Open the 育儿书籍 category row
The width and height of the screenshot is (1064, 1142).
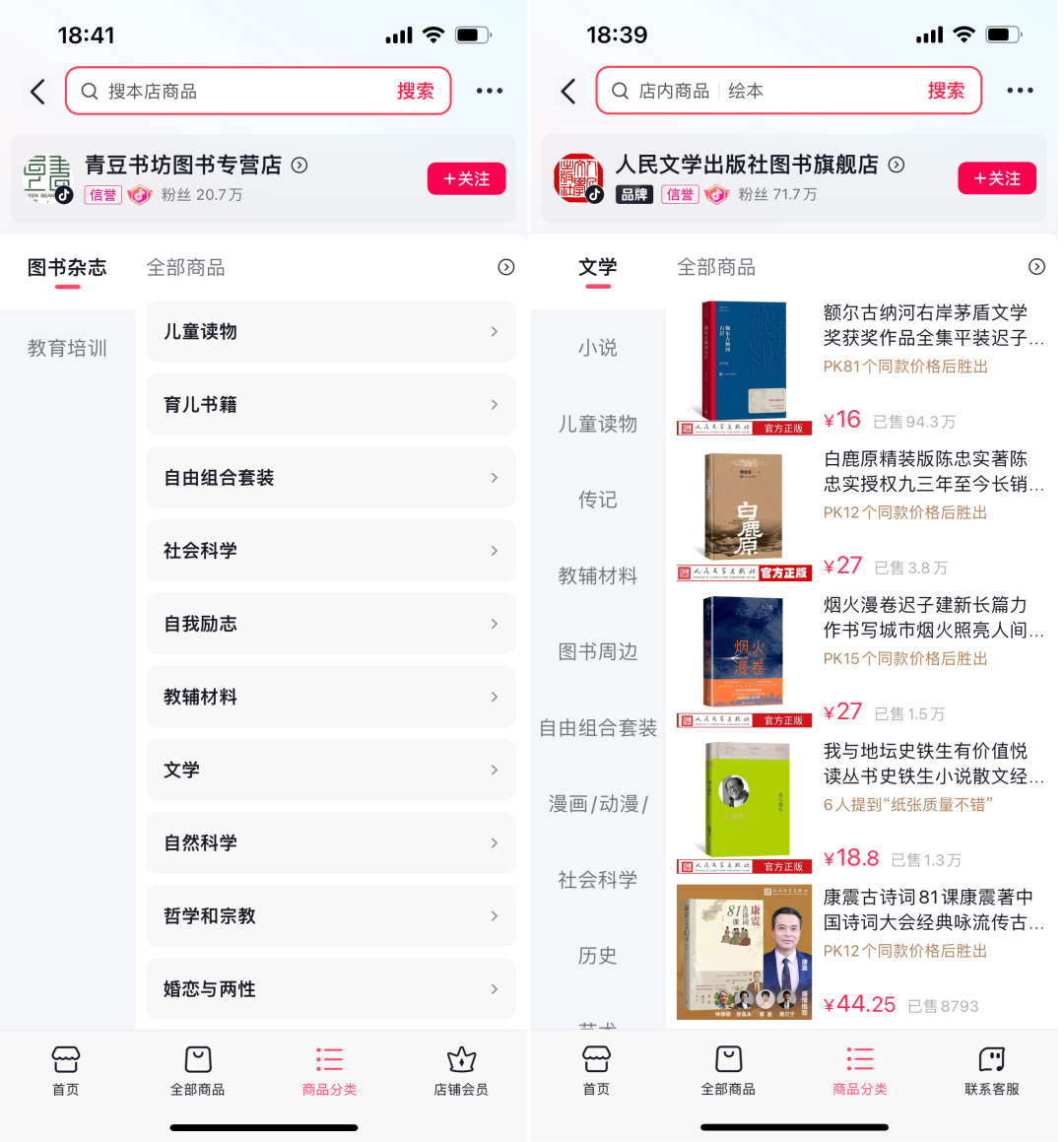[x=330, y=405]
